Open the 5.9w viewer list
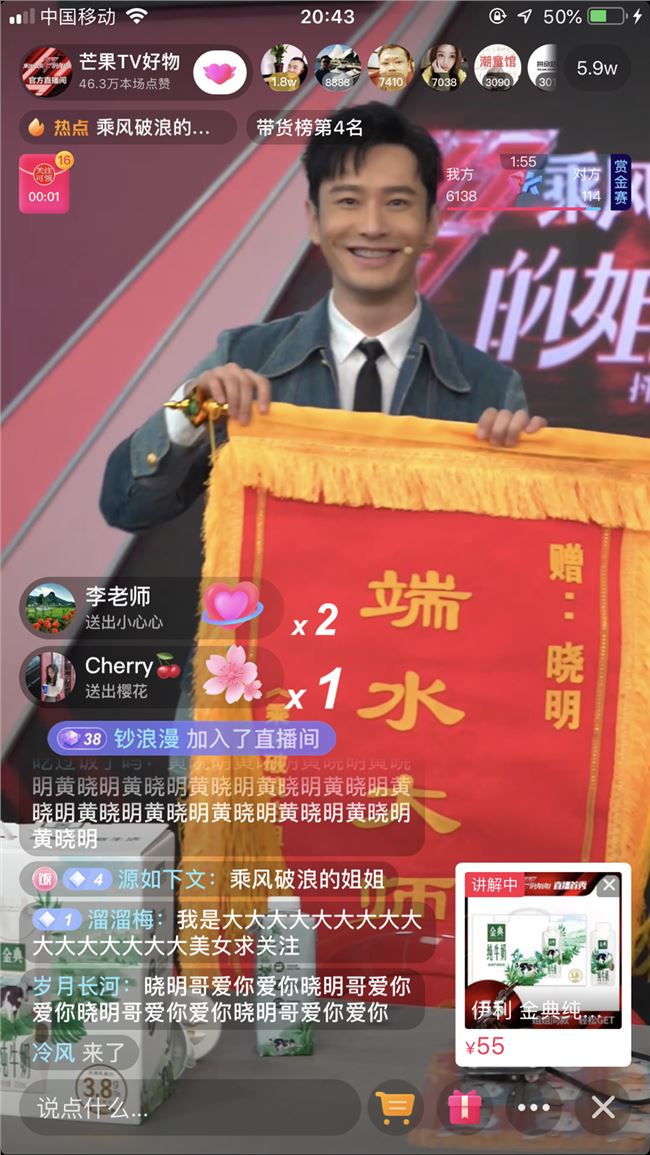The height and width of the screenshot is (1155, 650). click(597, 68)
